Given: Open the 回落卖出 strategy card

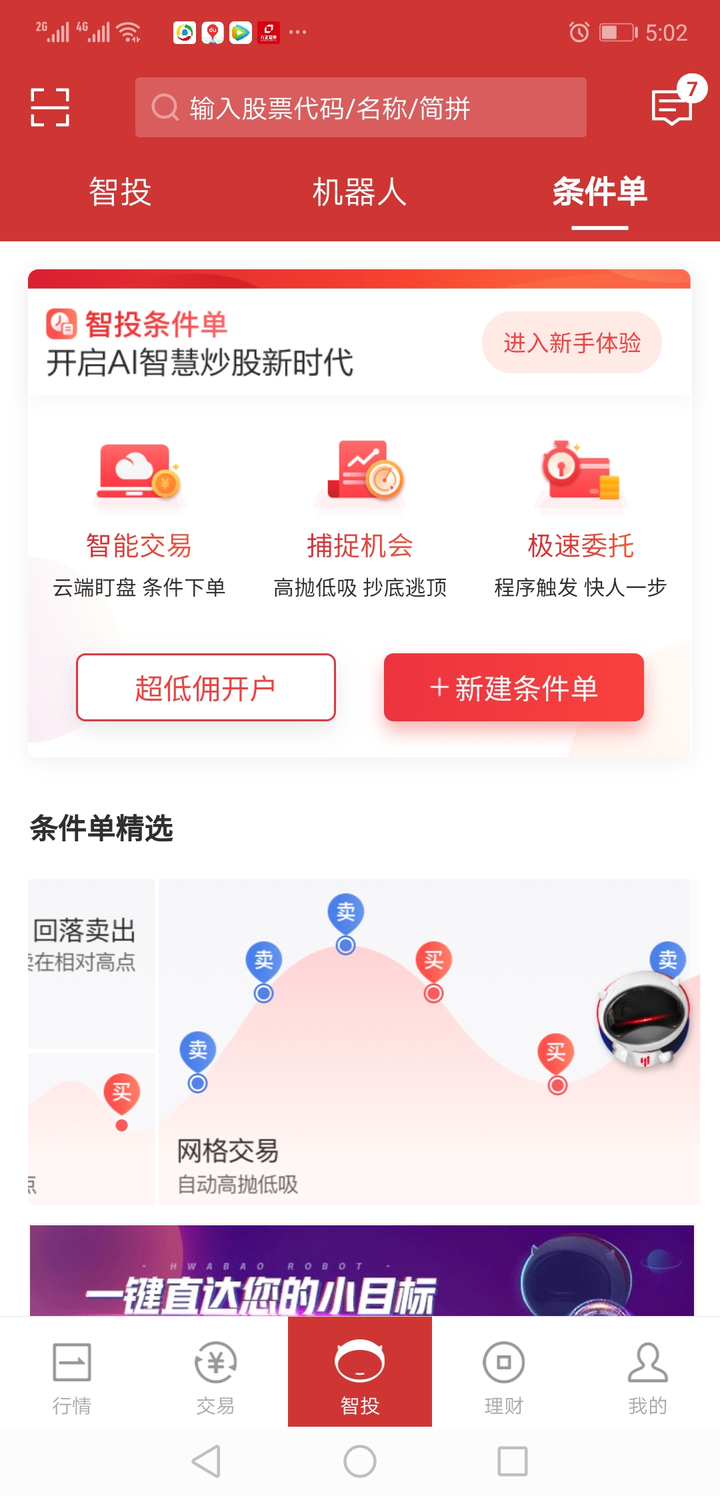Looking at the screenshot, I should [x=90, y=962].
